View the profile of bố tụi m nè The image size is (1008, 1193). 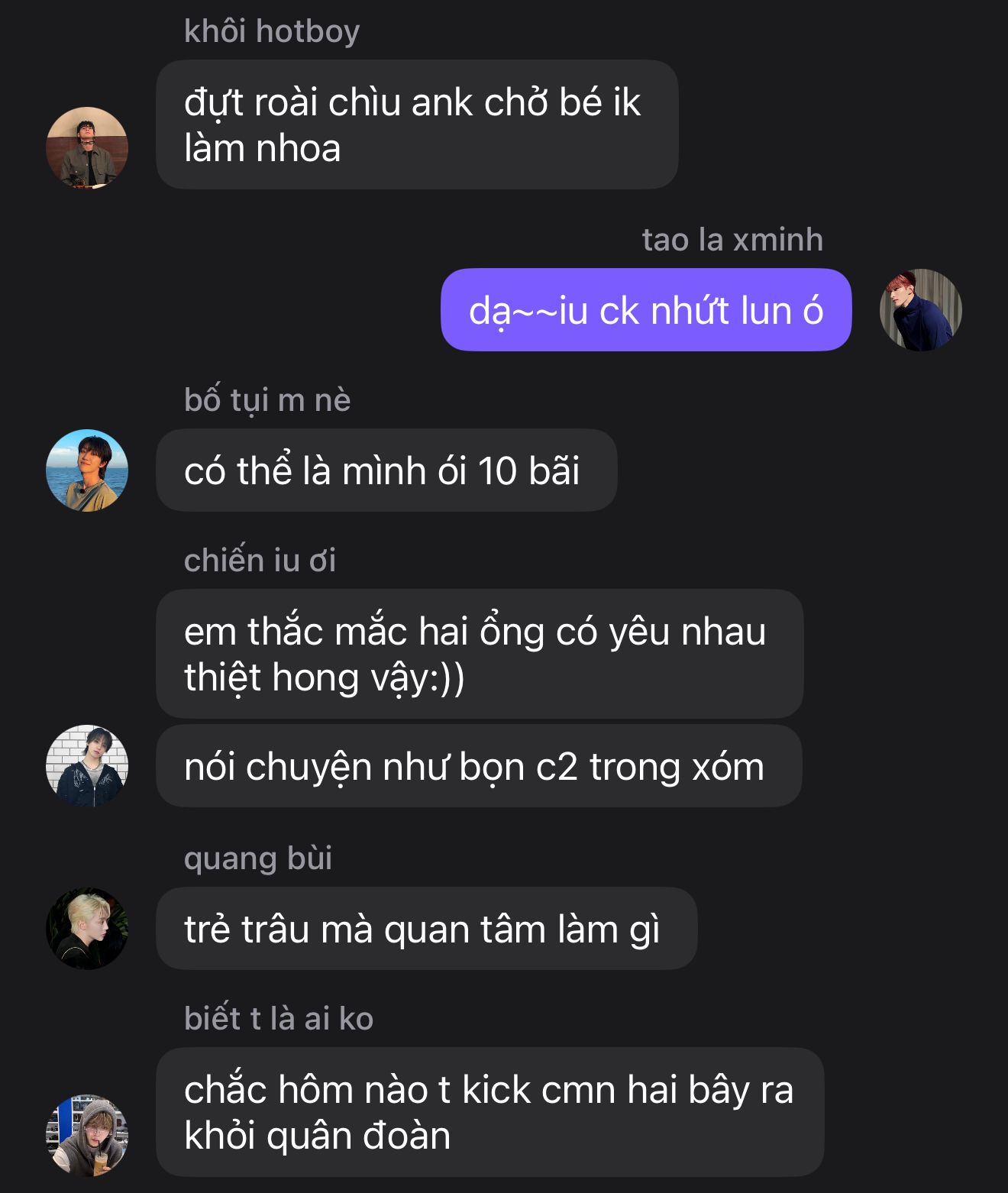(x=87, y=470)
